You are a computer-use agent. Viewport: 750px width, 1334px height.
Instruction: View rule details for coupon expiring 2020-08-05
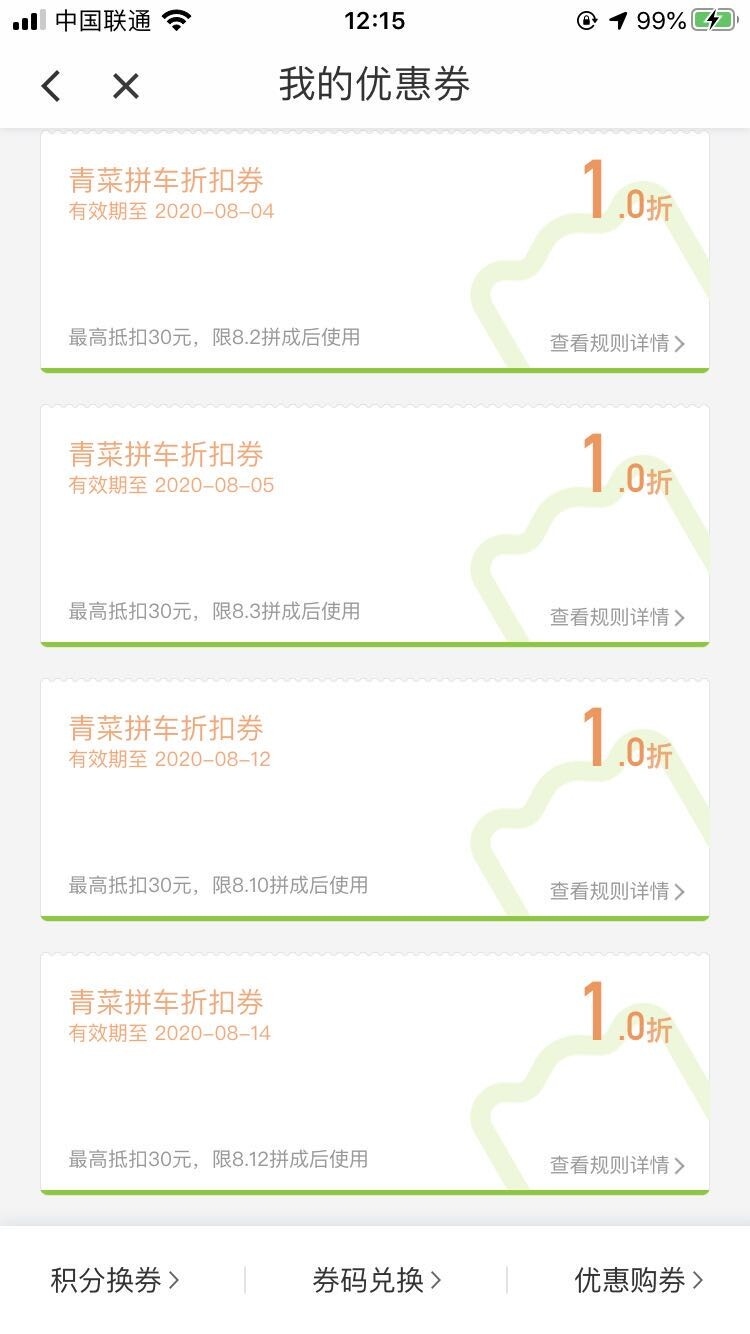617,617
